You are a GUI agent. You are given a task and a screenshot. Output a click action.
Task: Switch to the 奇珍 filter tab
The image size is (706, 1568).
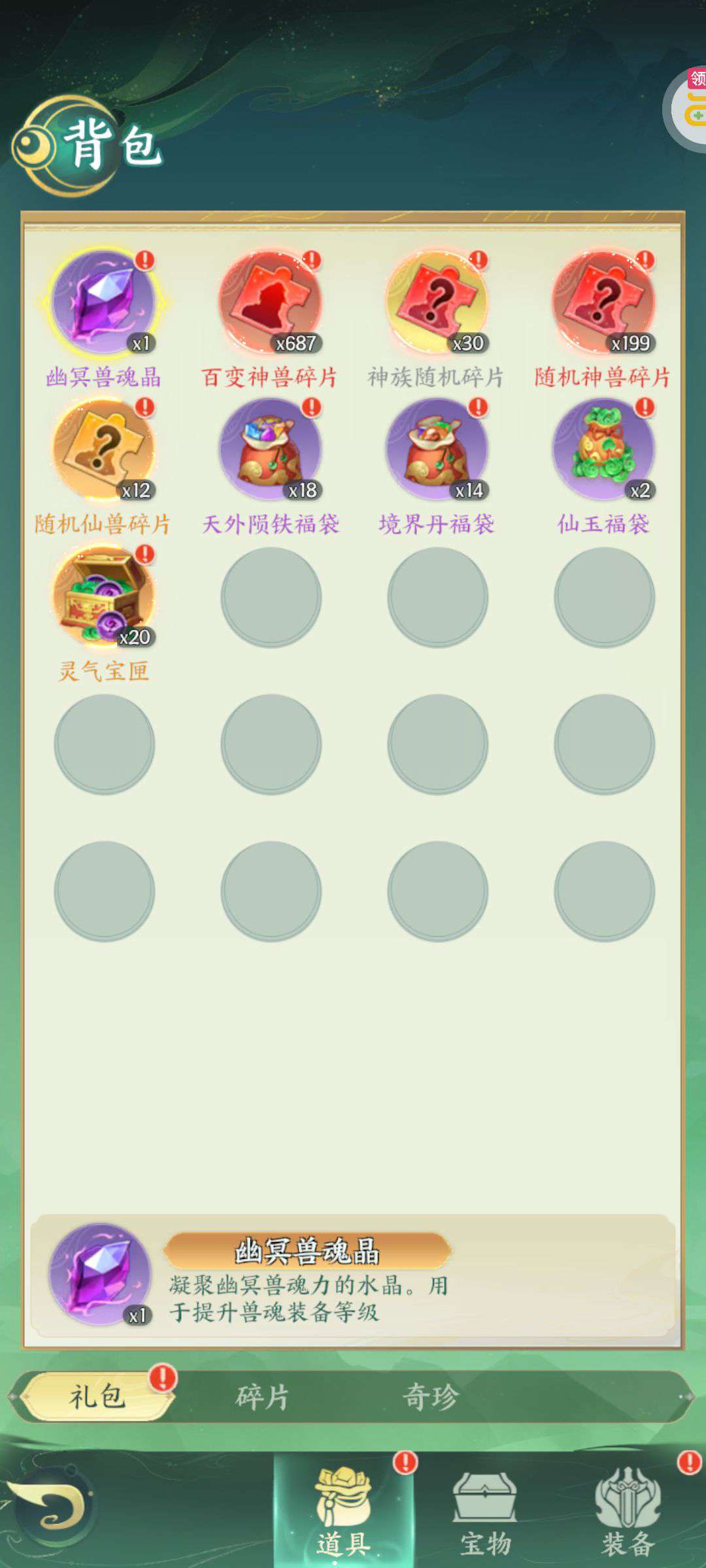tap(430, 1396)
